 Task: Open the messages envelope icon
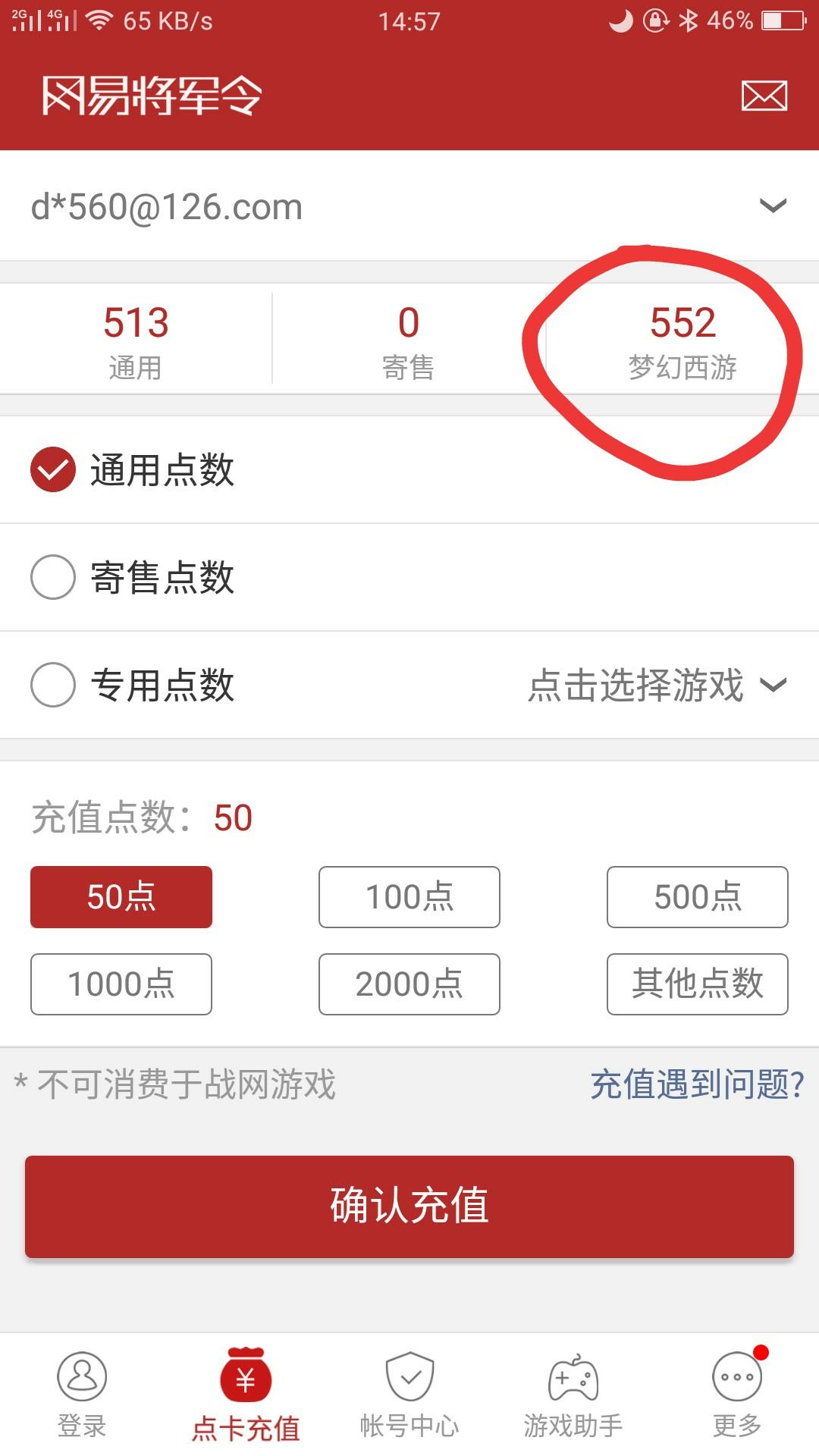(764, 96)
